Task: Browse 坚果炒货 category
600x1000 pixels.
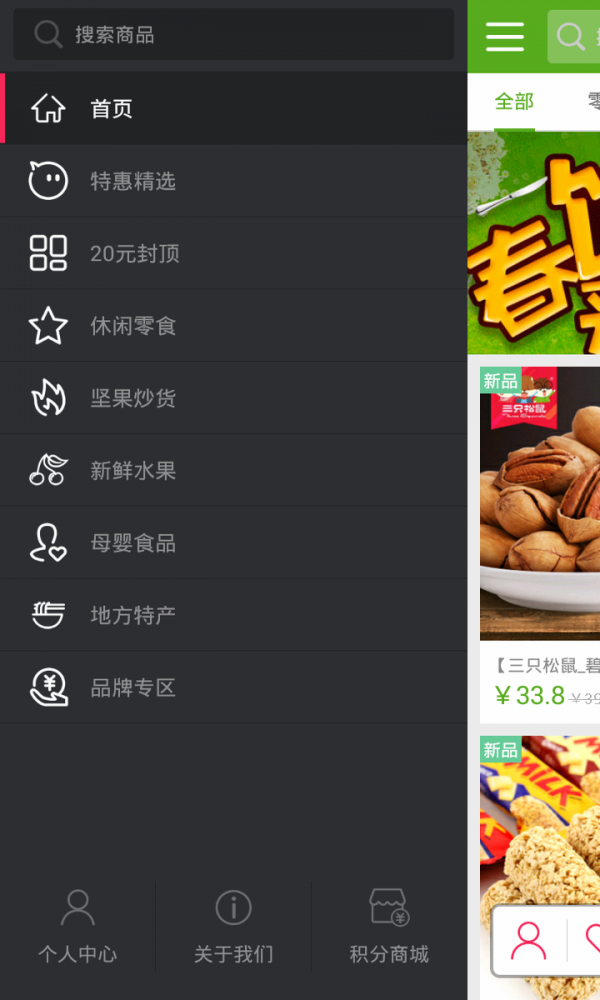Action: coord(232,398)
